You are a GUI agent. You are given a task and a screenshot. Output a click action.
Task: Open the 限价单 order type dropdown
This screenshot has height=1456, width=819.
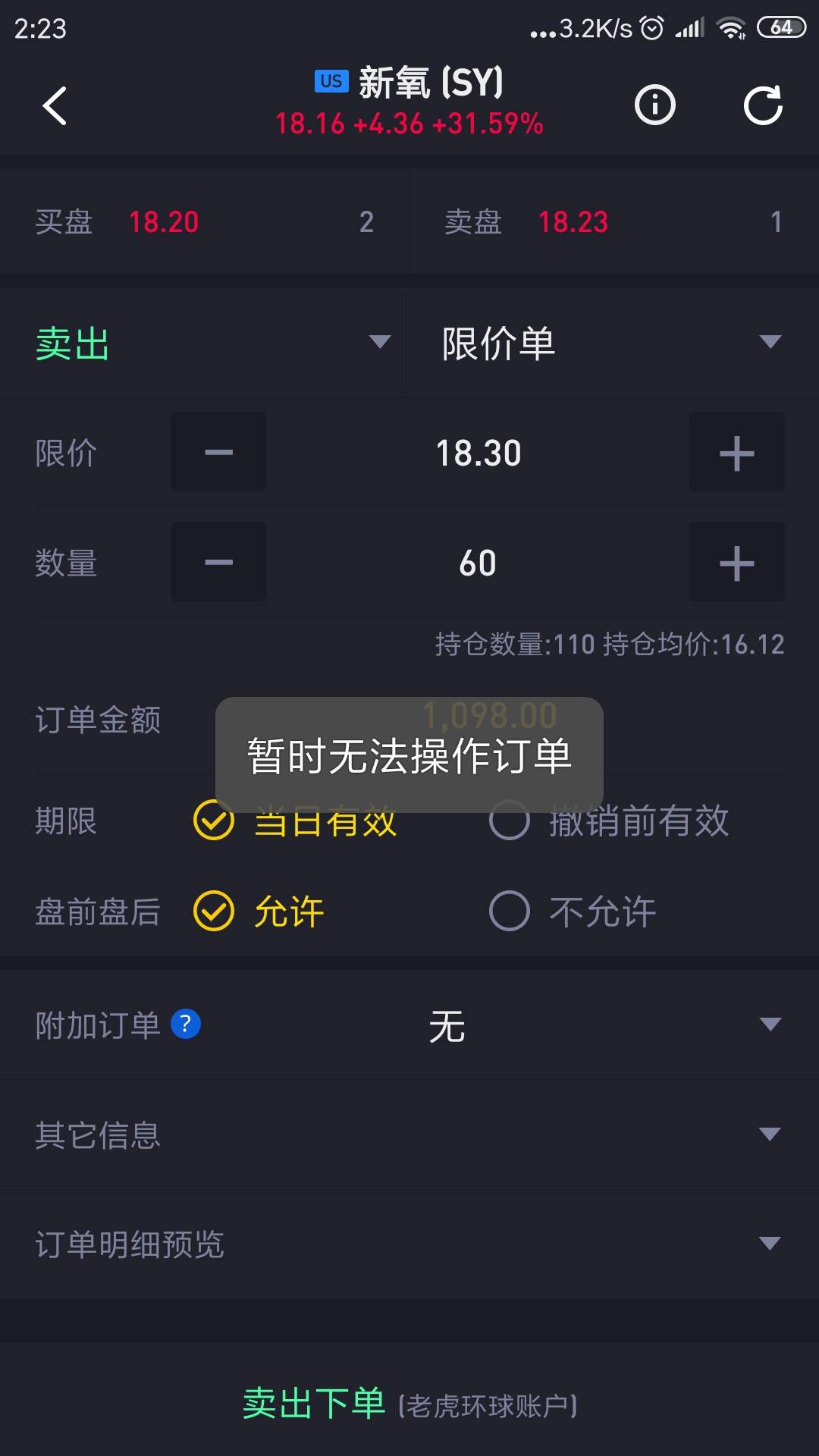pyautogui.click(x=613, y=342)
